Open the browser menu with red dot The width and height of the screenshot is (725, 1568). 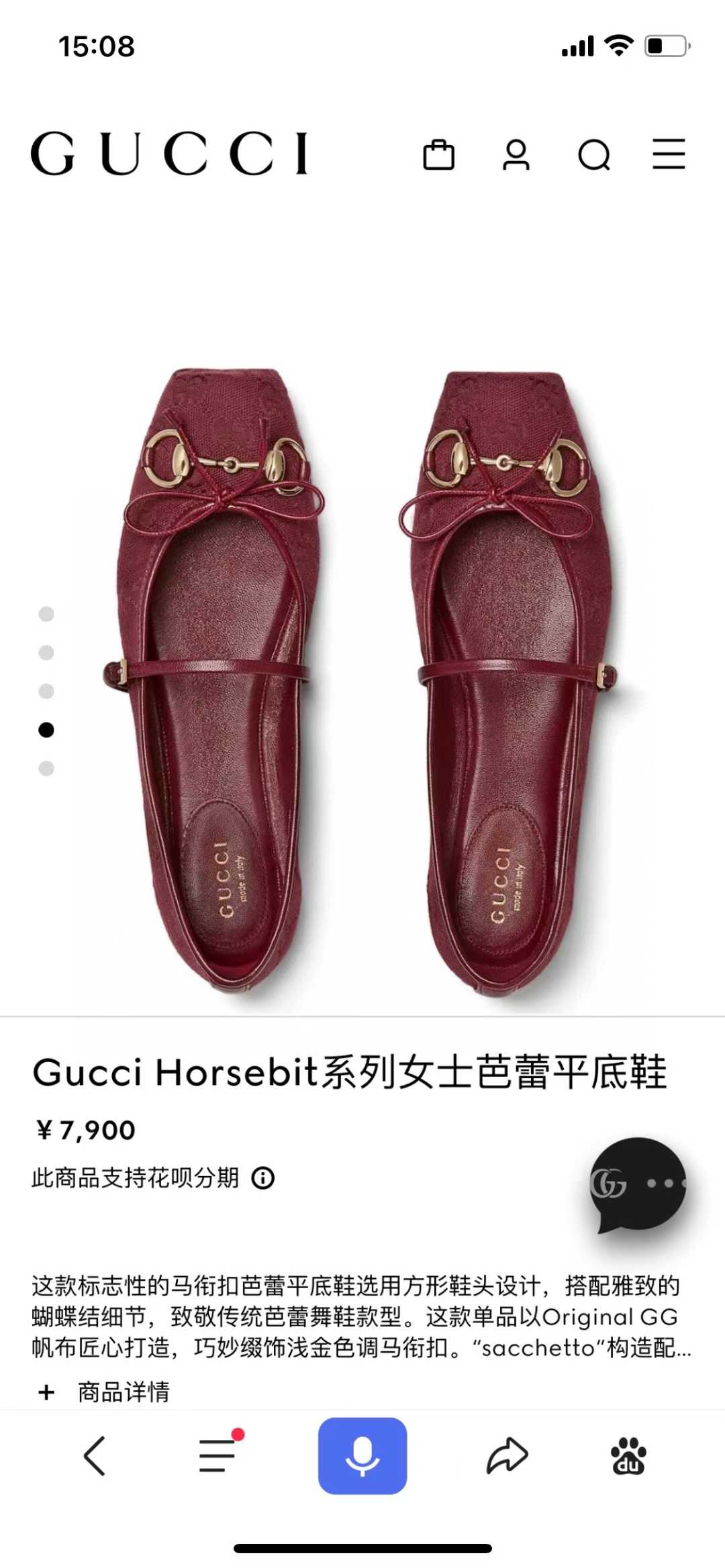[218, 1456]
